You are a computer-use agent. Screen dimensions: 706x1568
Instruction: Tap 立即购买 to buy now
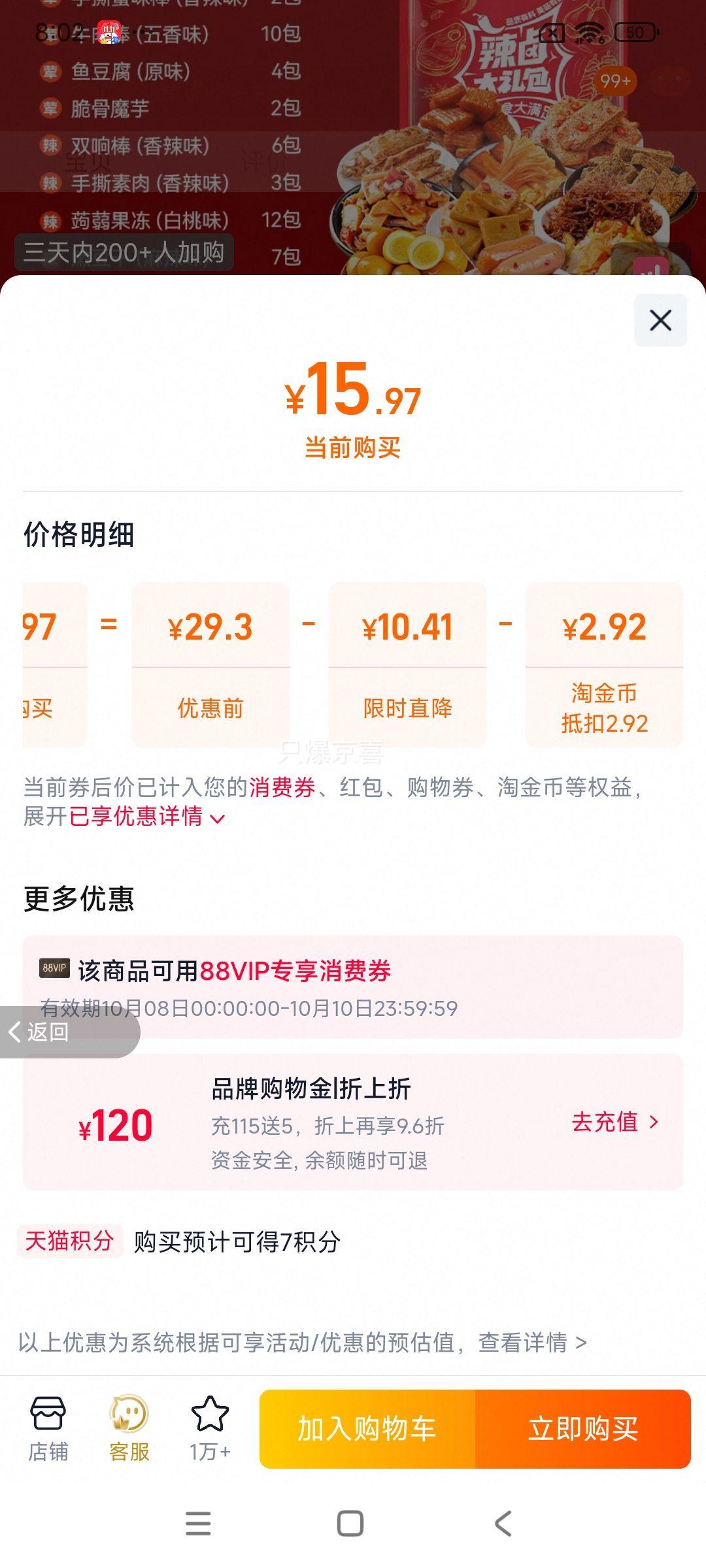tap(583, 1429)
